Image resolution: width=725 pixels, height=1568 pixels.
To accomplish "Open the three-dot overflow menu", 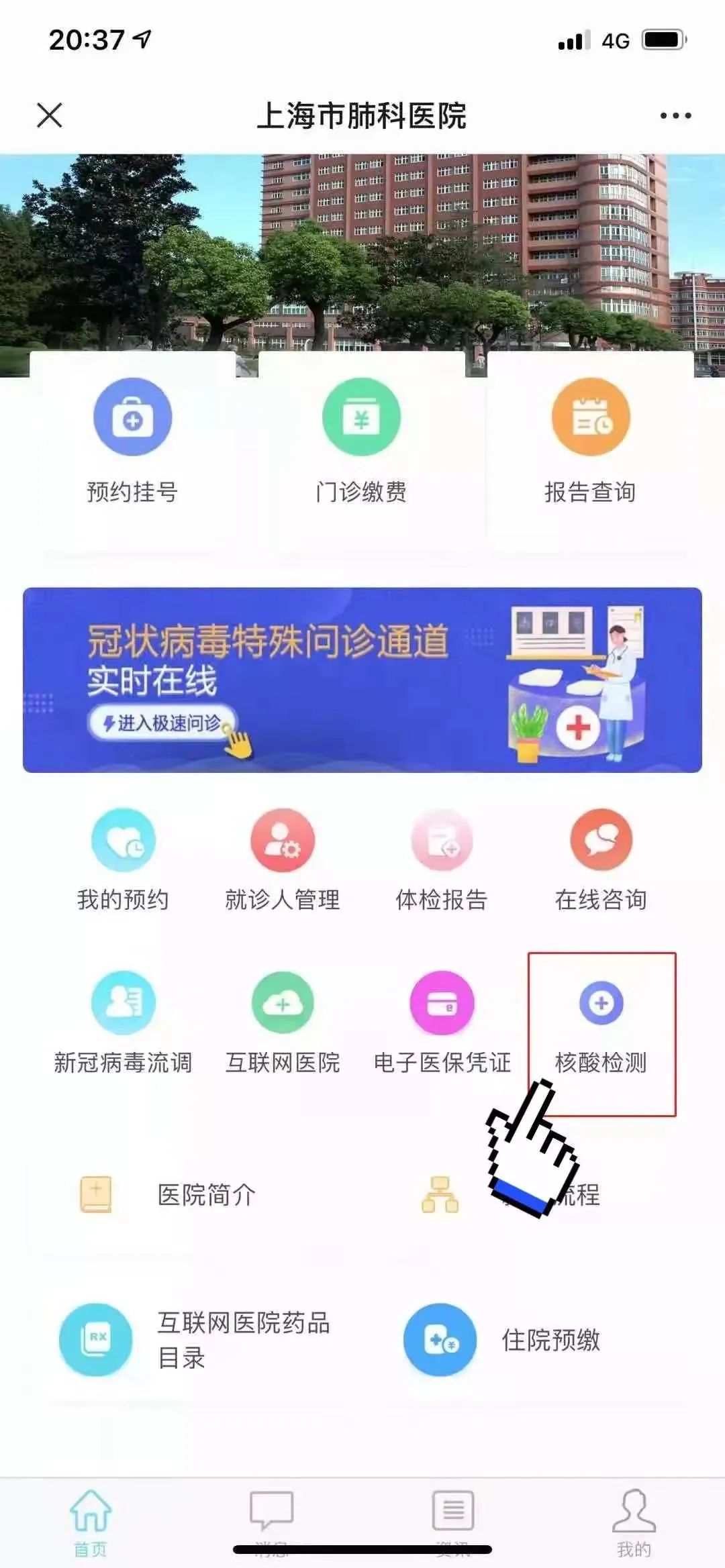I will click(675, 115).
